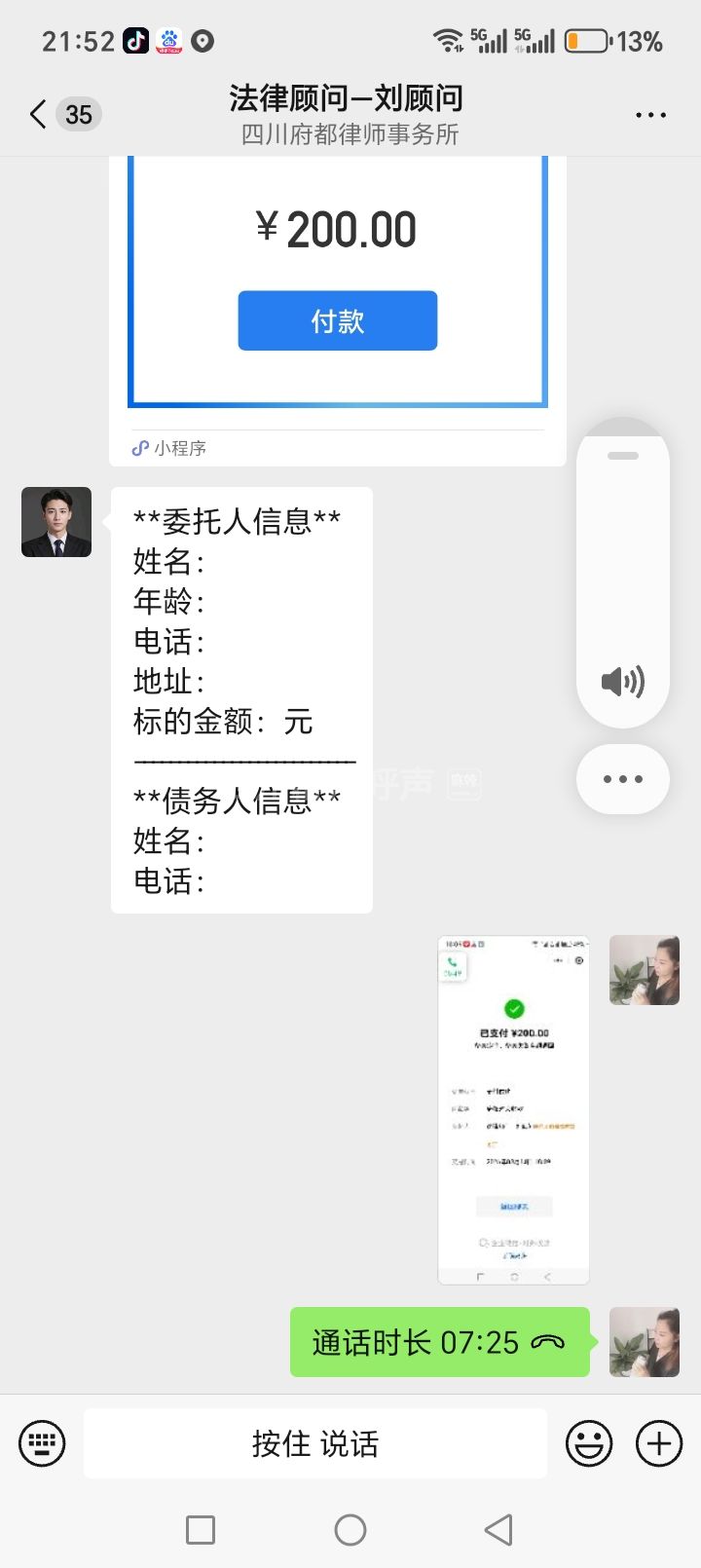Go to the system home screen
The image size is (701, 1568).
click(350, 1530)
